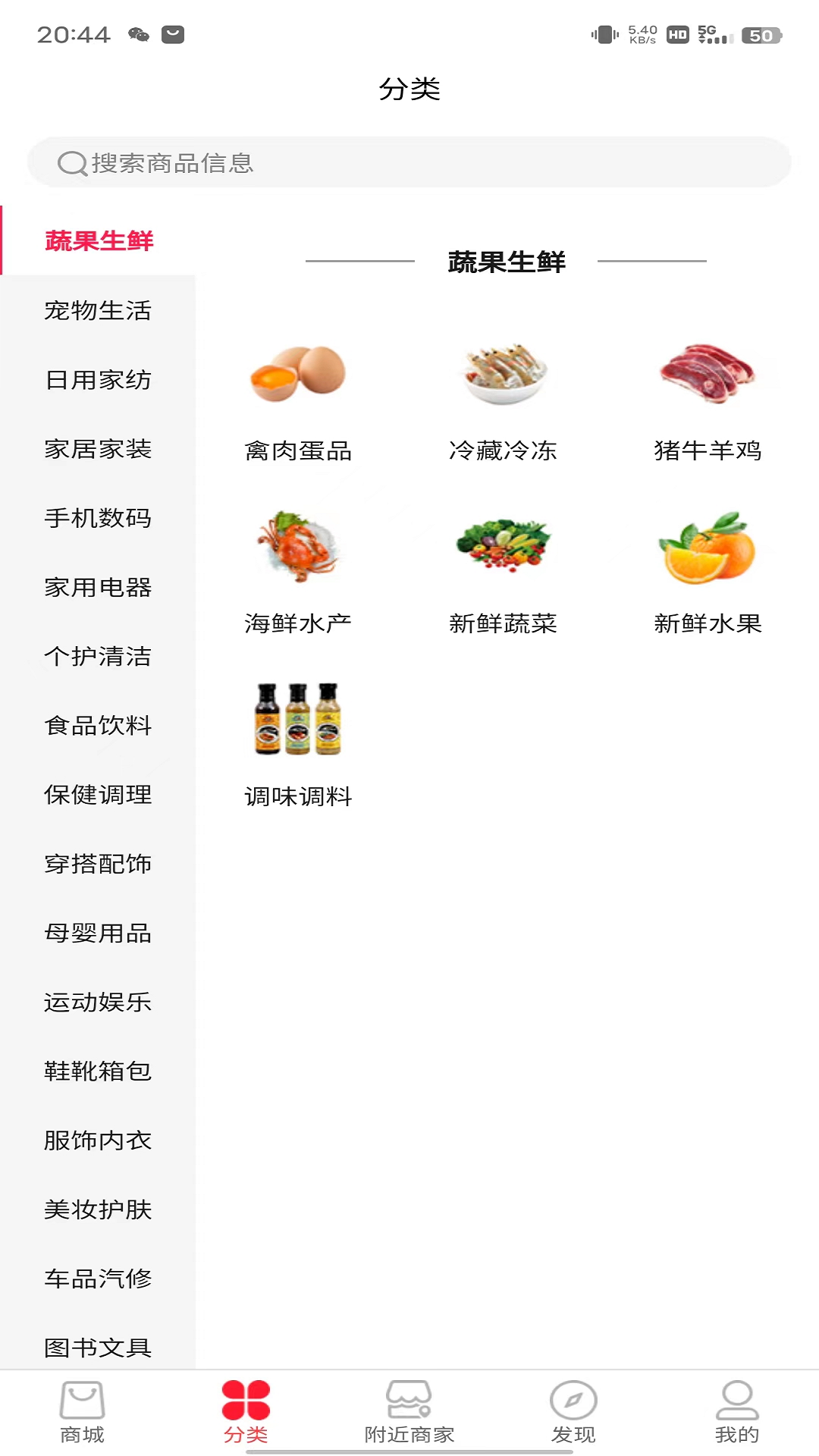View the 新鲜蔬菜 subcategory
The width and height of the screenshot is (819, 1456).
(x=503, y=574)
